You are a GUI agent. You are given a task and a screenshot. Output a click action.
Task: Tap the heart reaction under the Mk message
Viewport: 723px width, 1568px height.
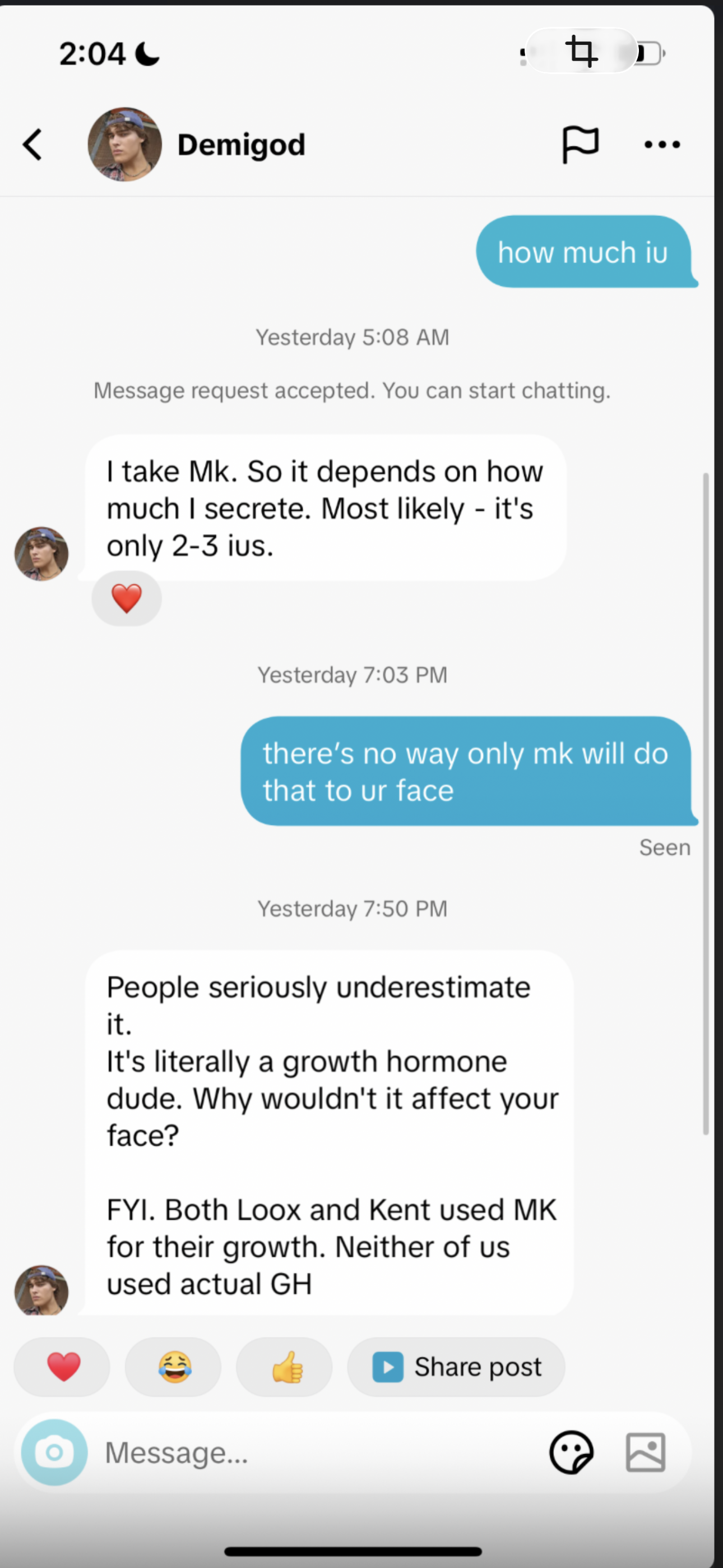127,598
